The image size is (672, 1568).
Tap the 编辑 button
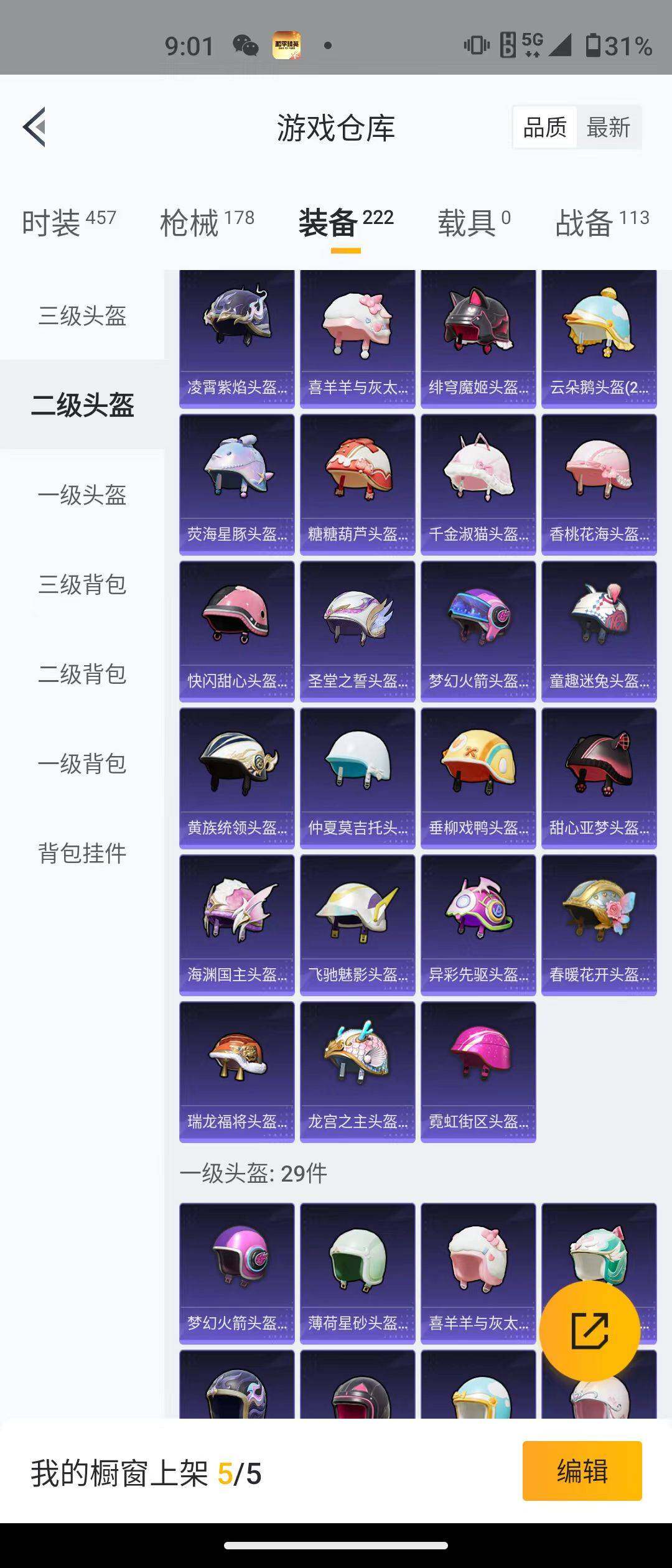(x=582, y=1471)
